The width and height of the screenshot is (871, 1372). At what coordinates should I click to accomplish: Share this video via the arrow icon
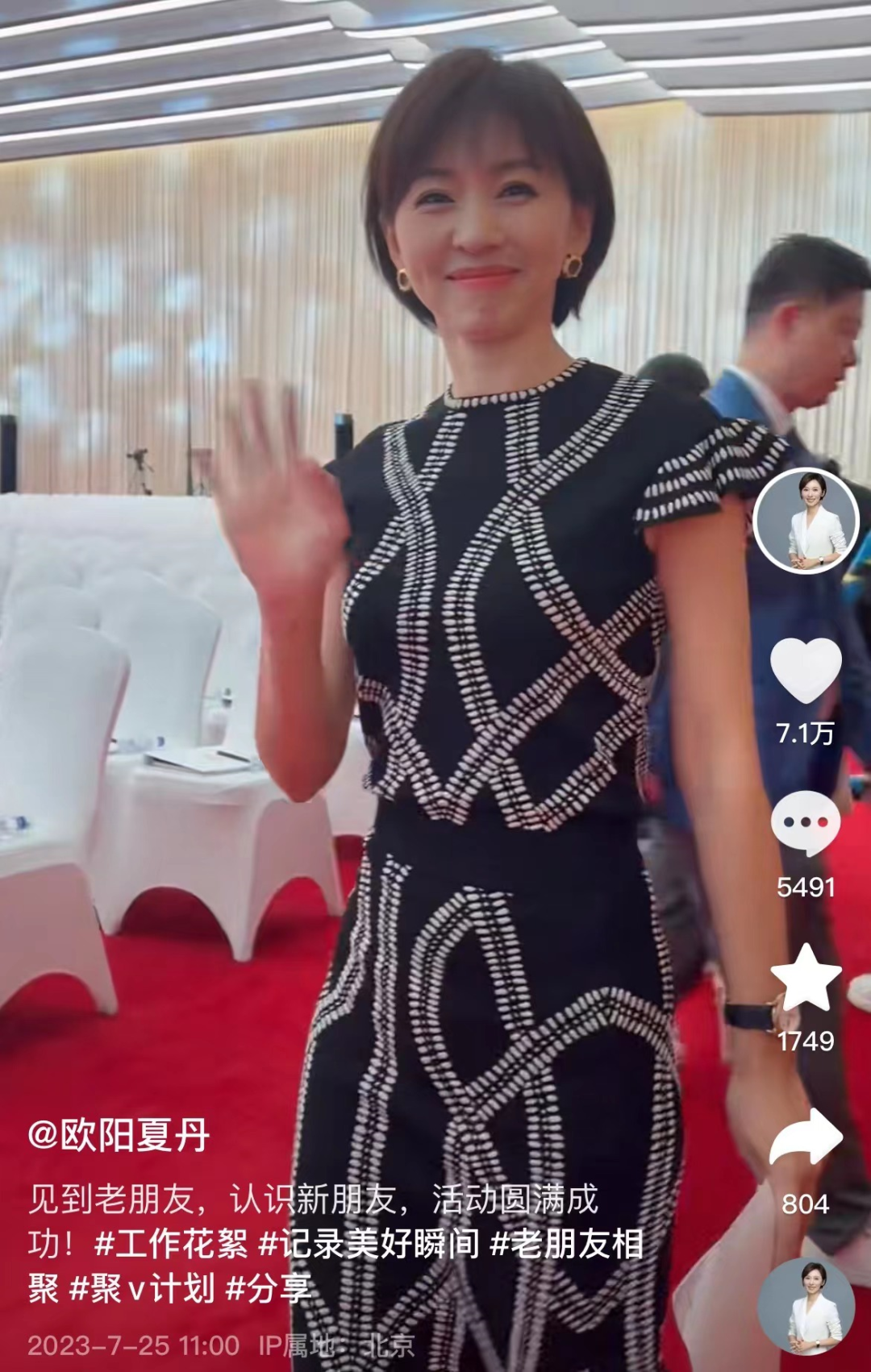click(x=806, y=1137)
